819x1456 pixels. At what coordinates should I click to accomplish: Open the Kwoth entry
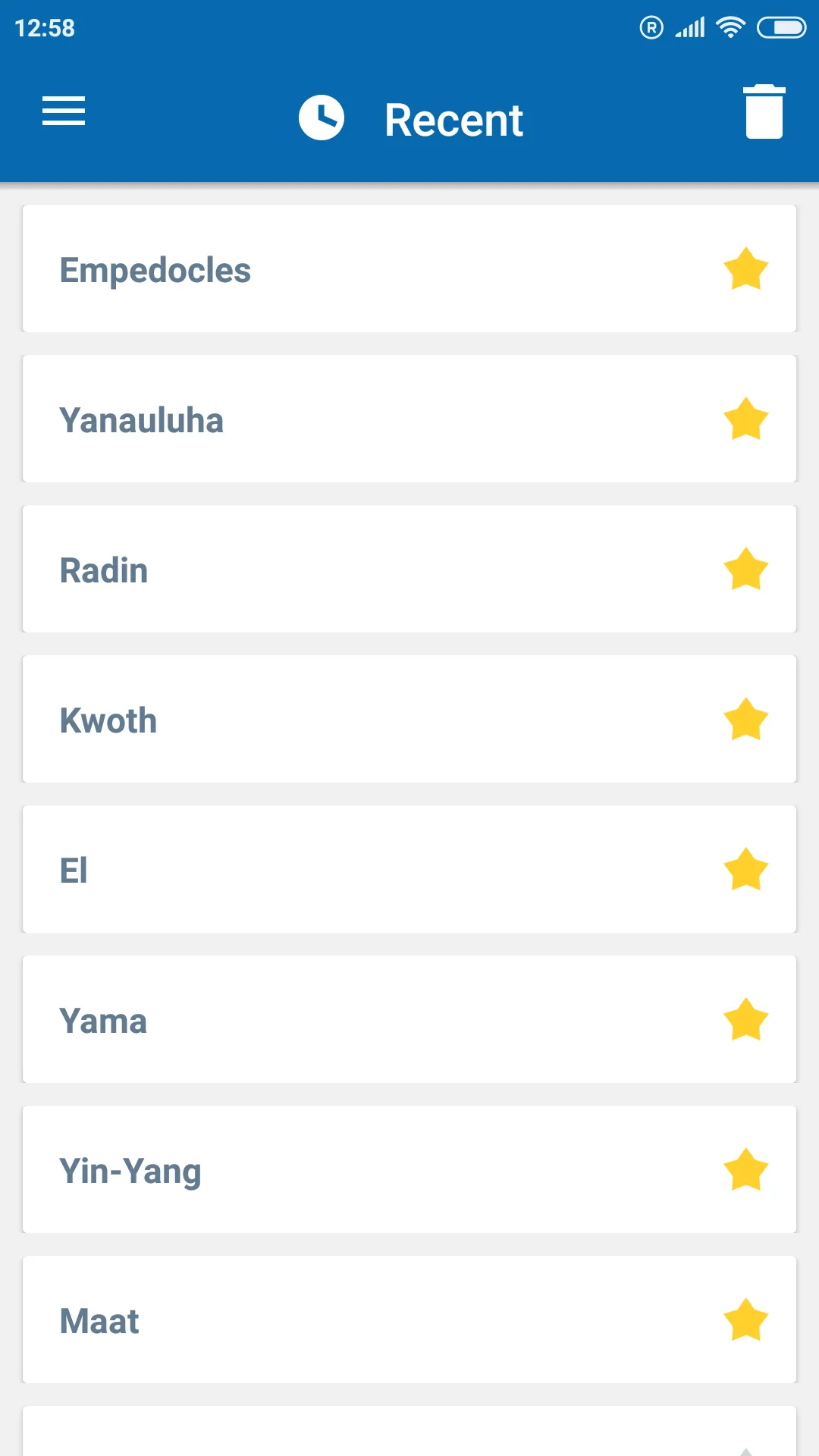pyautogui.click(x=409, y=719)
